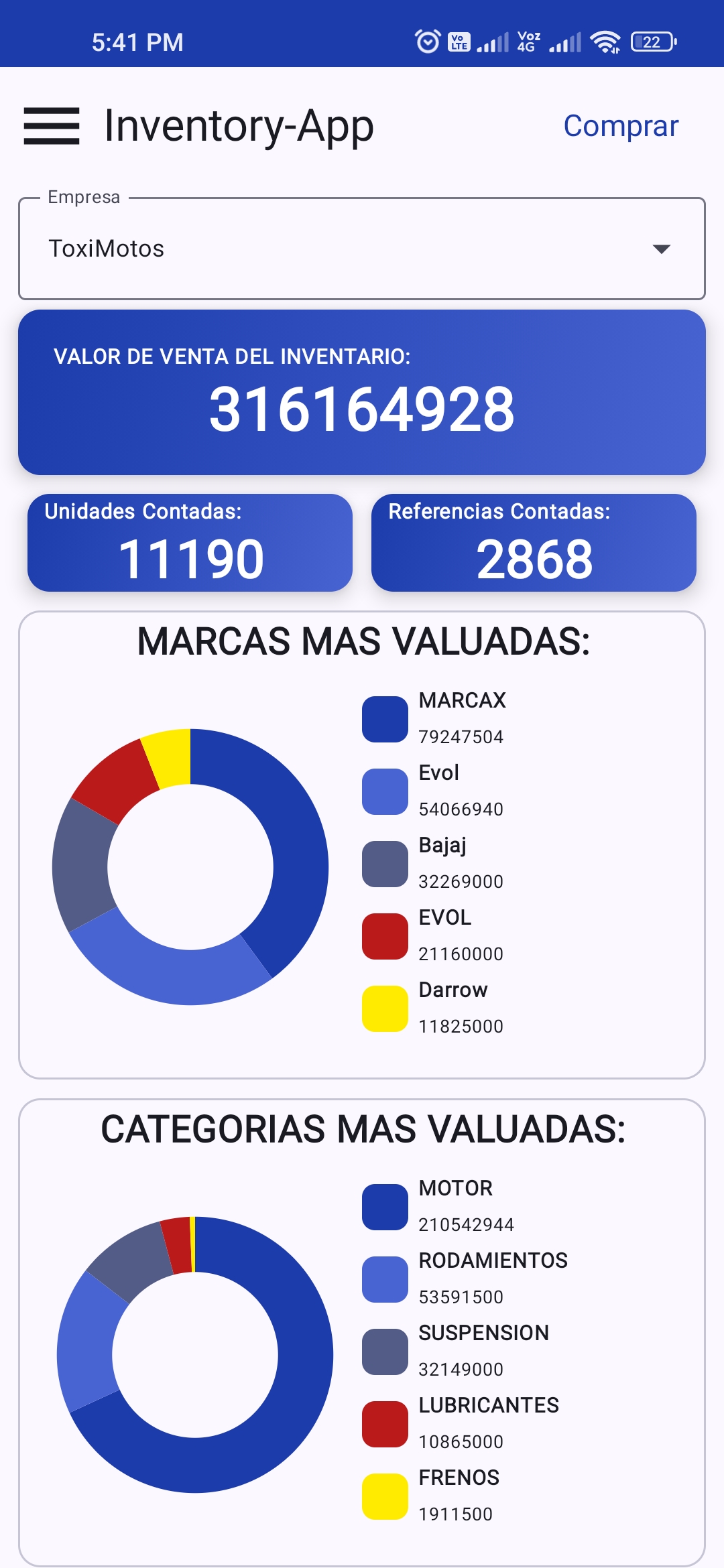Viewport: 724px width, 1568px height.
Task: Open the hamburger navigation menu
Action: click(x=52, y=126)
